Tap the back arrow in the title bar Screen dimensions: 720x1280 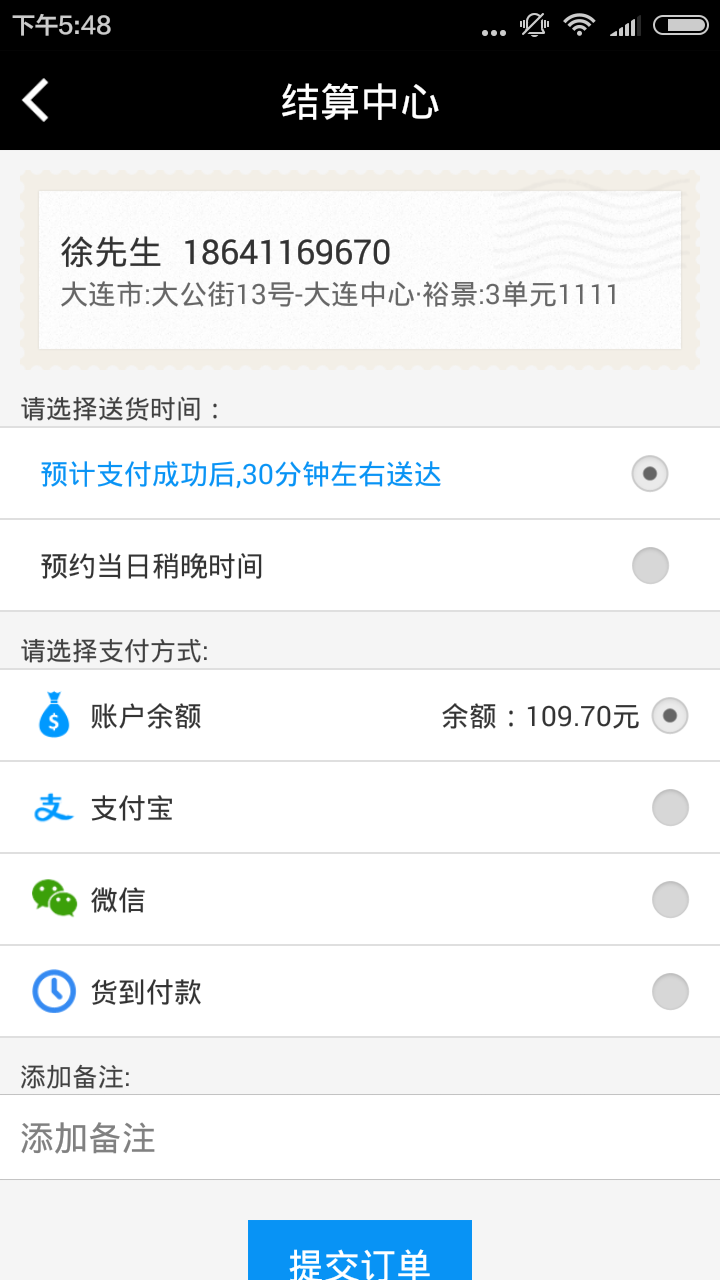pyautogui.click(x=35, y=100)
